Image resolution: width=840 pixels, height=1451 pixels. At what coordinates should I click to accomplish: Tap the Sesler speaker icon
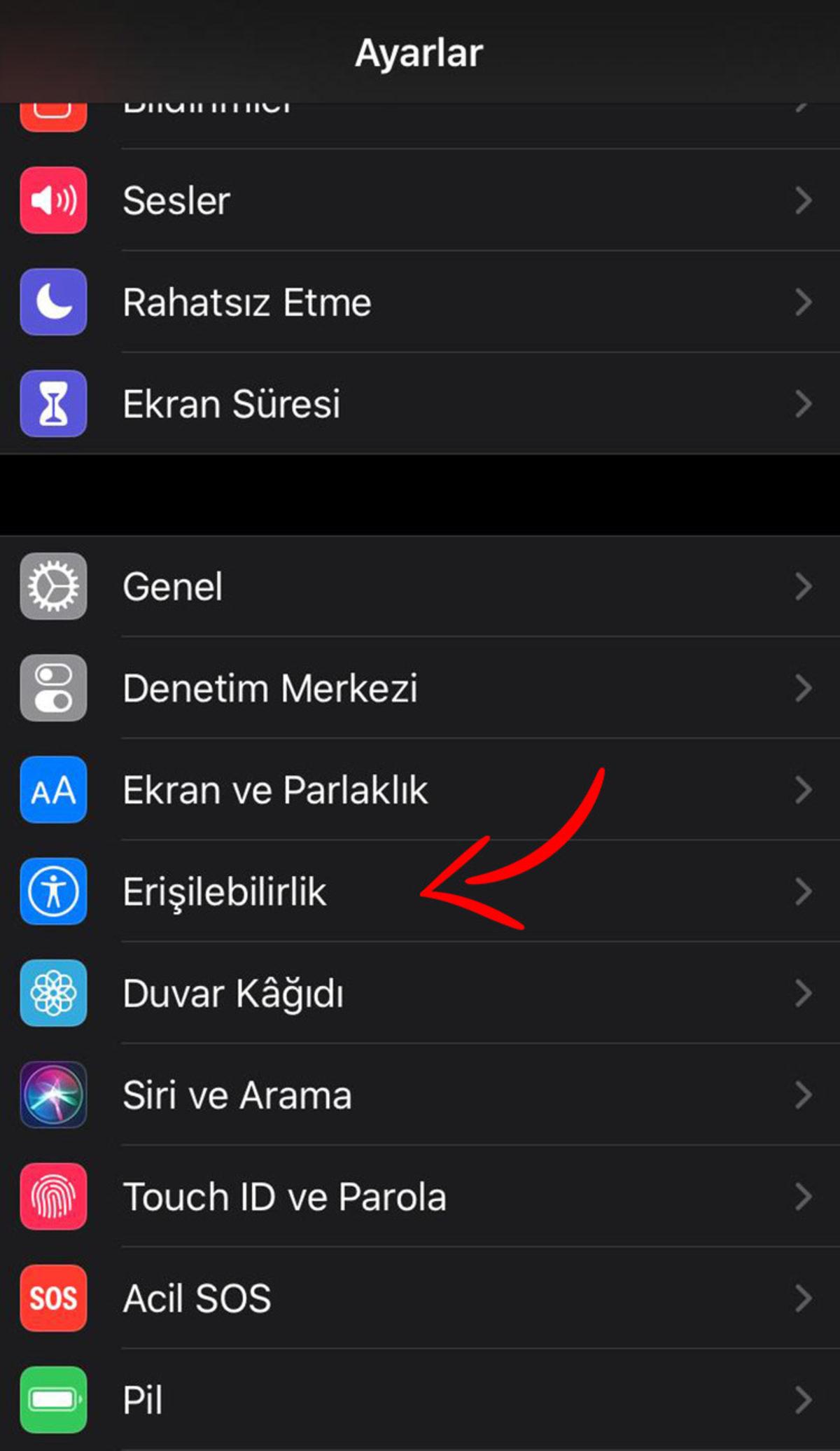point(53,201)
